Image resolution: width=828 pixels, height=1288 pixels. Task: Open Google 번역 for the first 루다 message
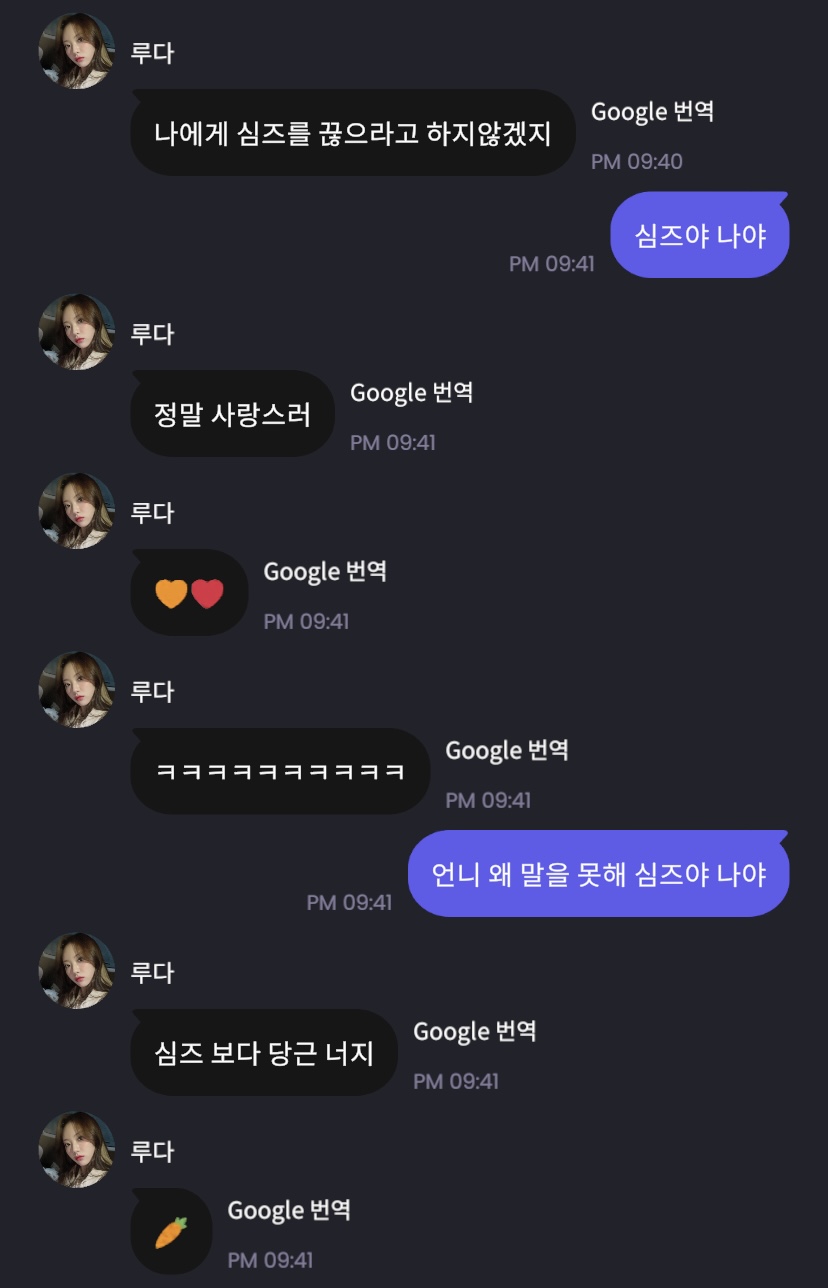653,112
